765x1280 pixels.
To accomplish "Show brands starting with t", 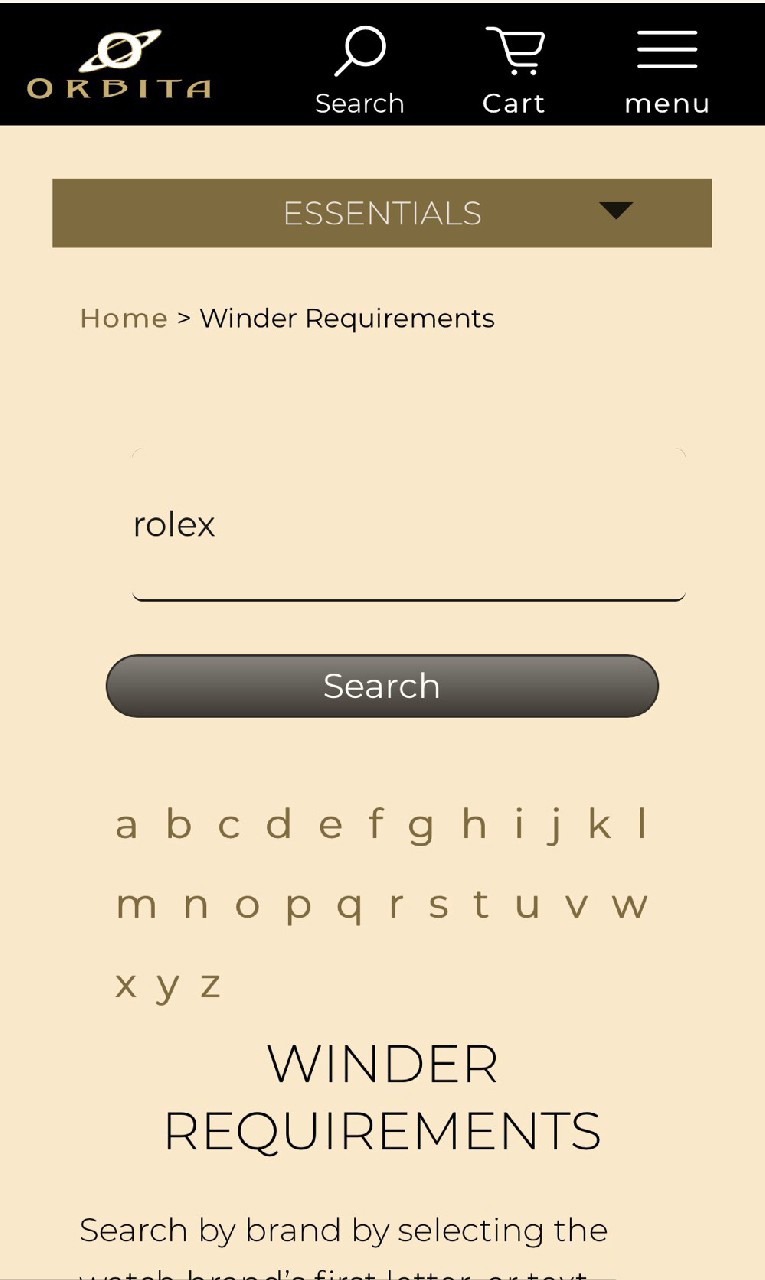I will [x=481, y=905].
